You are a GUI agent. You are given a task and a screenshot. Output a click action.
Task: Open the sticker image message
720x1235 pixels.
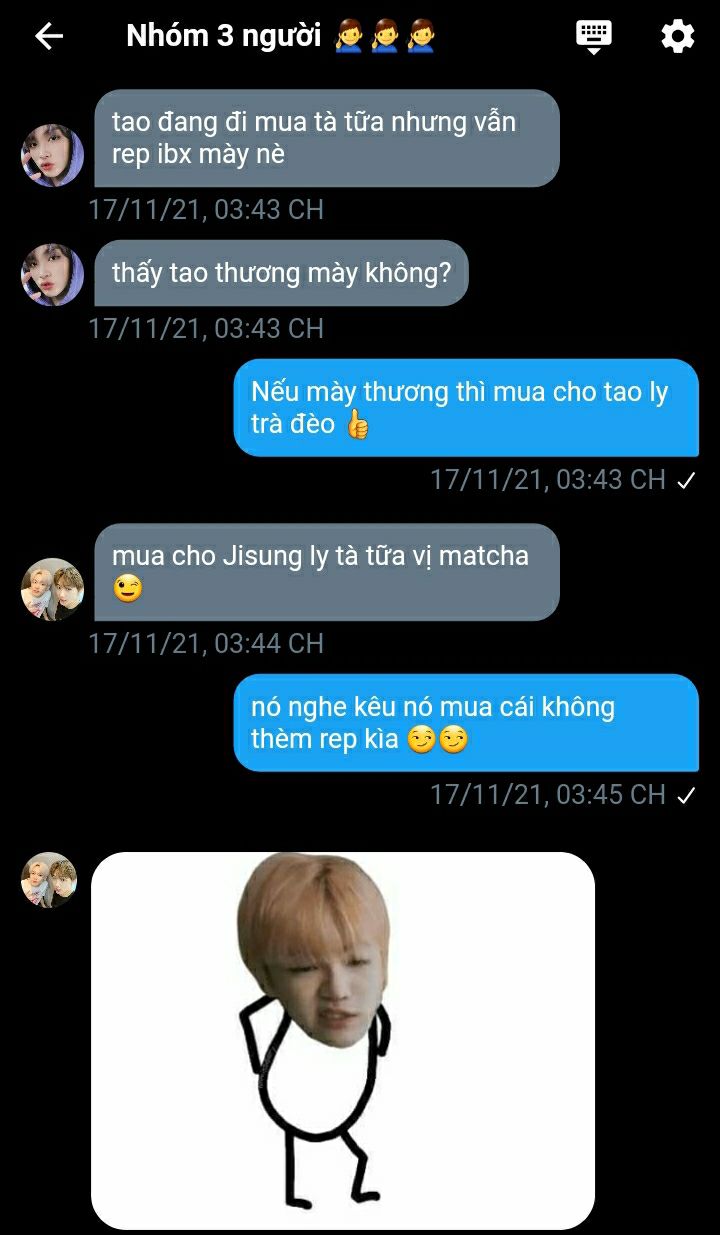[x=343, y=1040]
